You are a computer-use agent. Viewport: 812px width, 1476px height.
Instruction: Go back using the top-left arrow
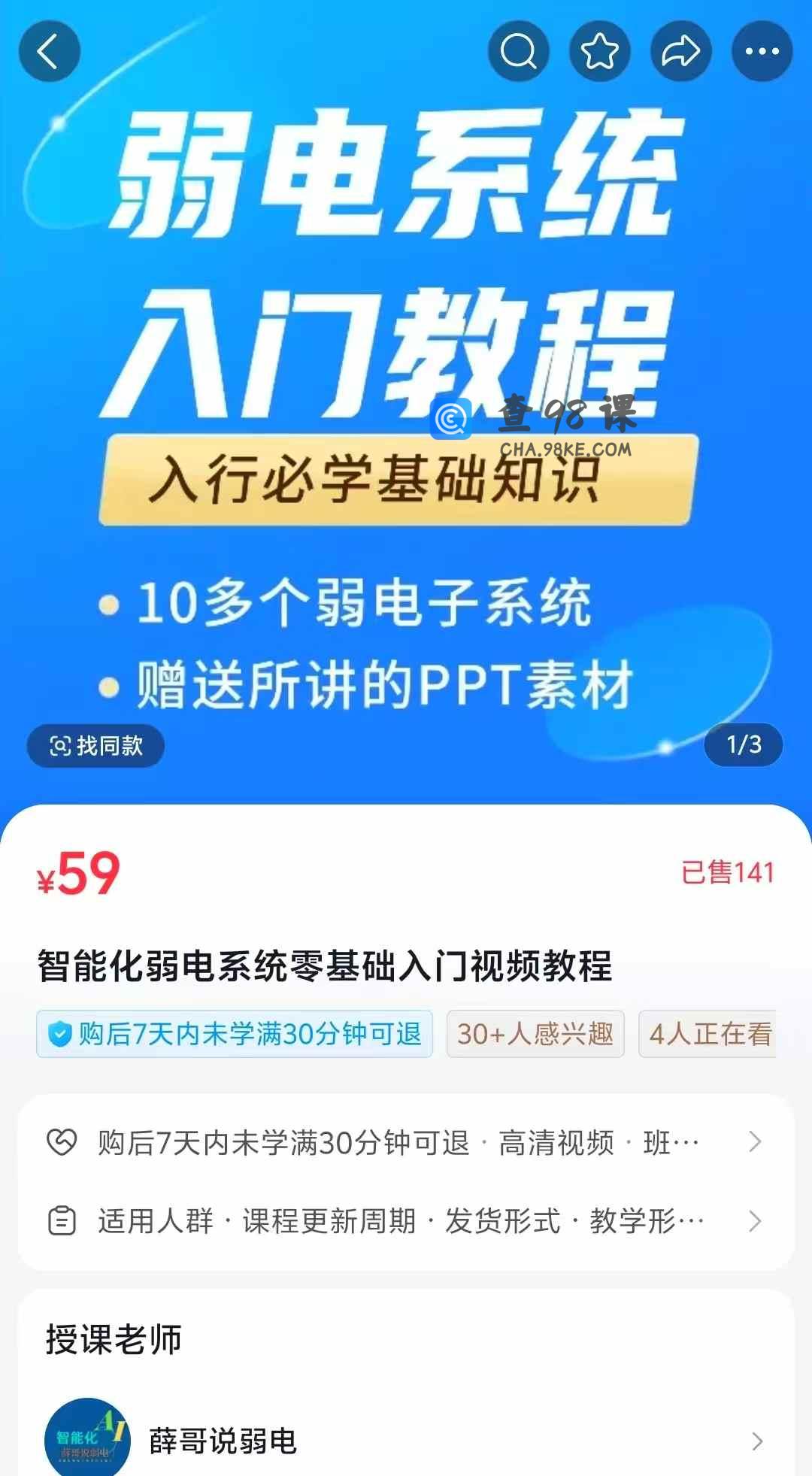[x=50, y=51]
